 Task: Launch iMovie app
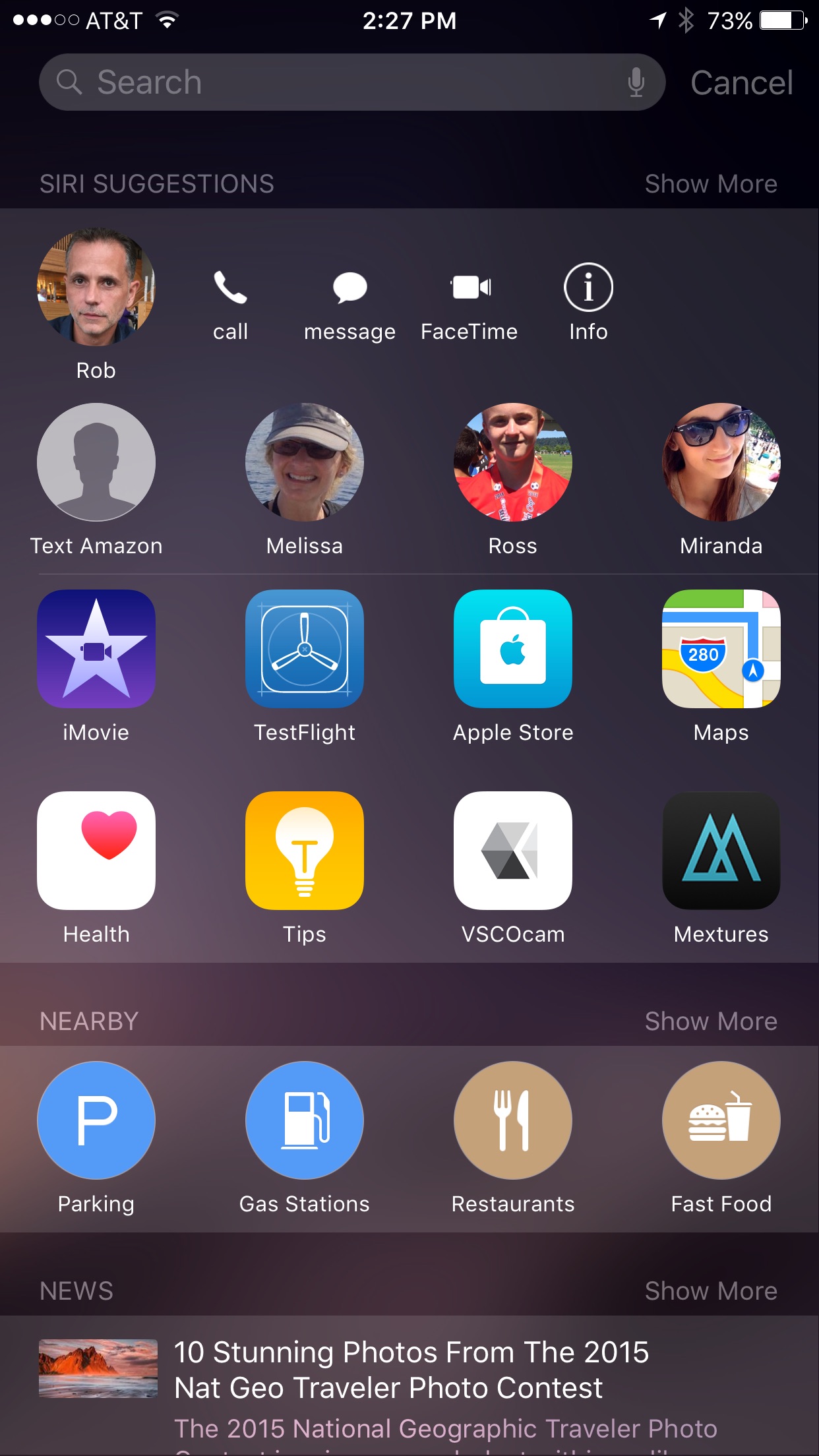(96, 649)
